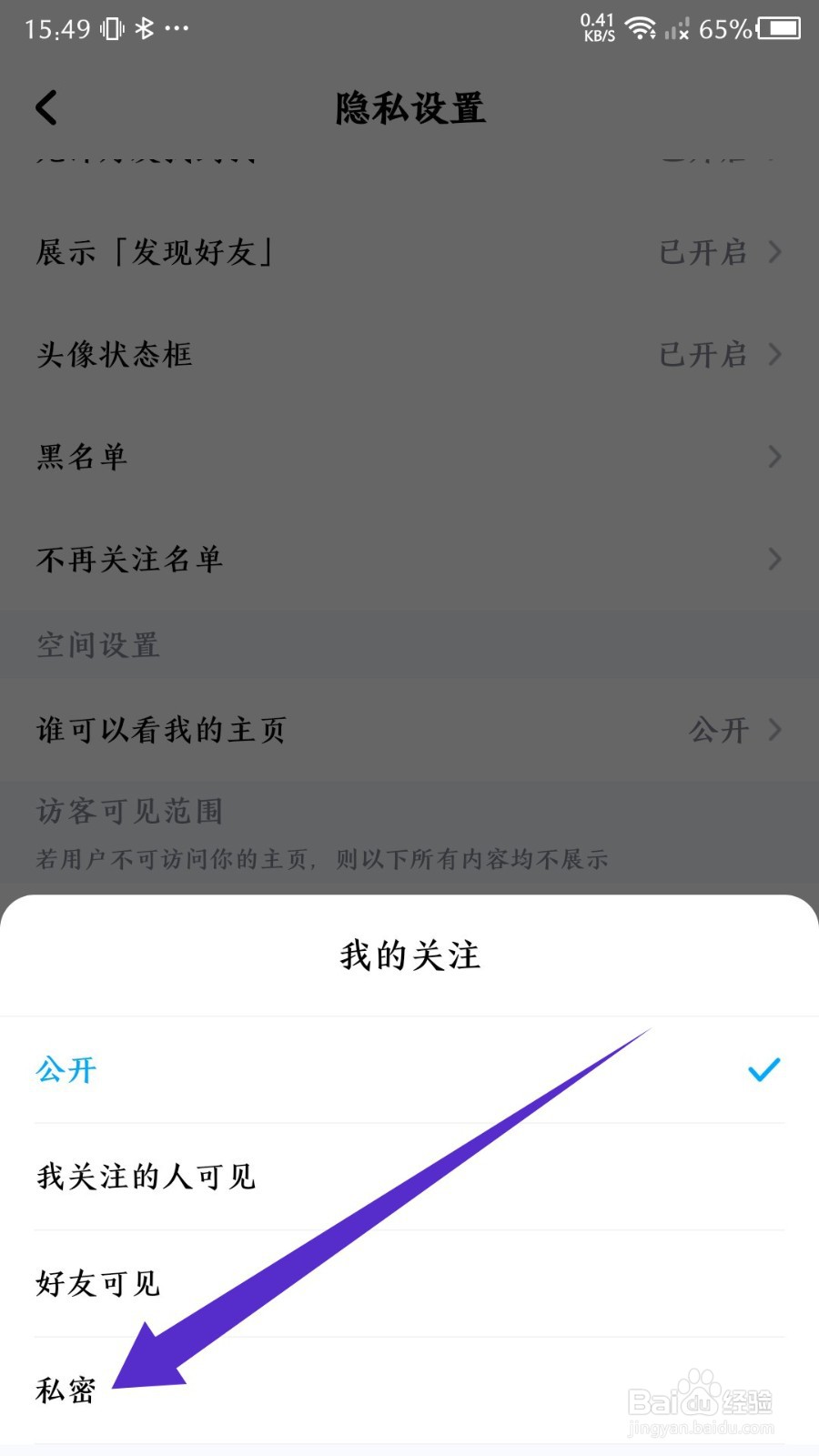819x1456 pixels.
Task: Tap the back arrow on 隐私设置 page
Action: point(47,107)
